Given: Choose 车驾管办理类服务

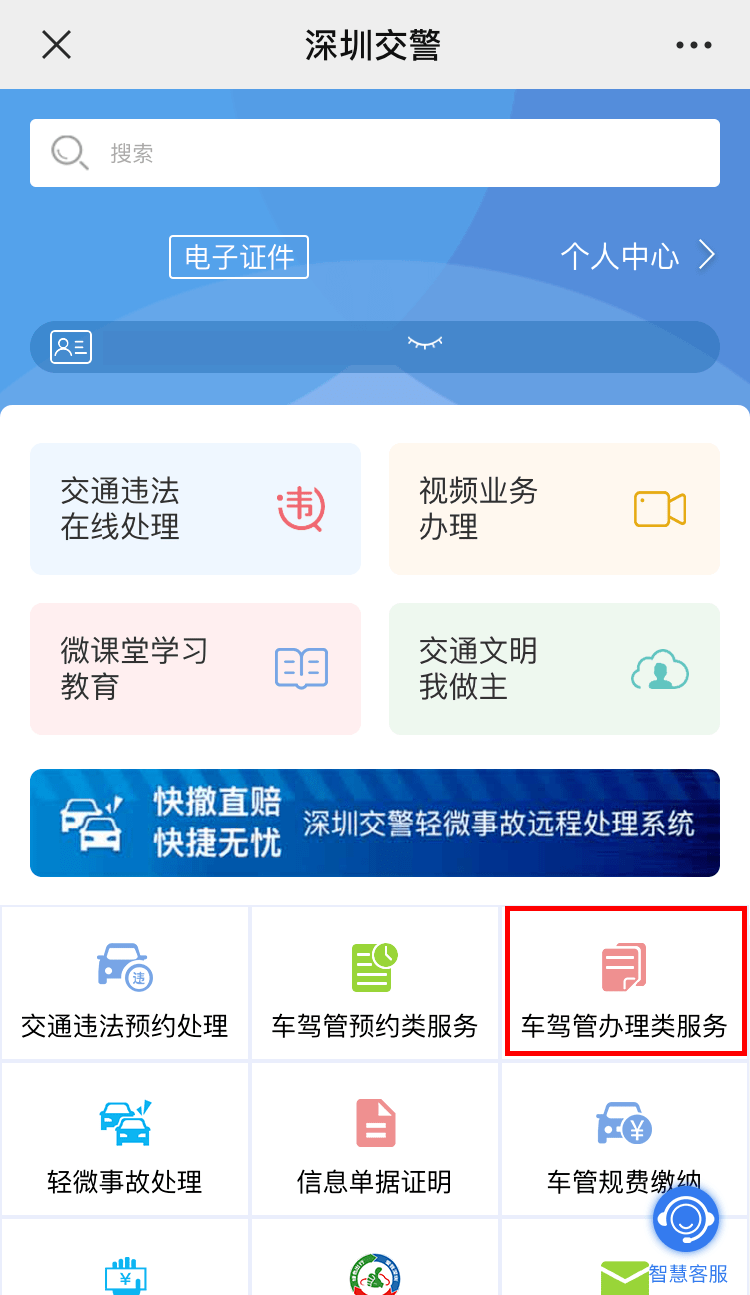Looking at the screenshot, I should click(625, 983).
